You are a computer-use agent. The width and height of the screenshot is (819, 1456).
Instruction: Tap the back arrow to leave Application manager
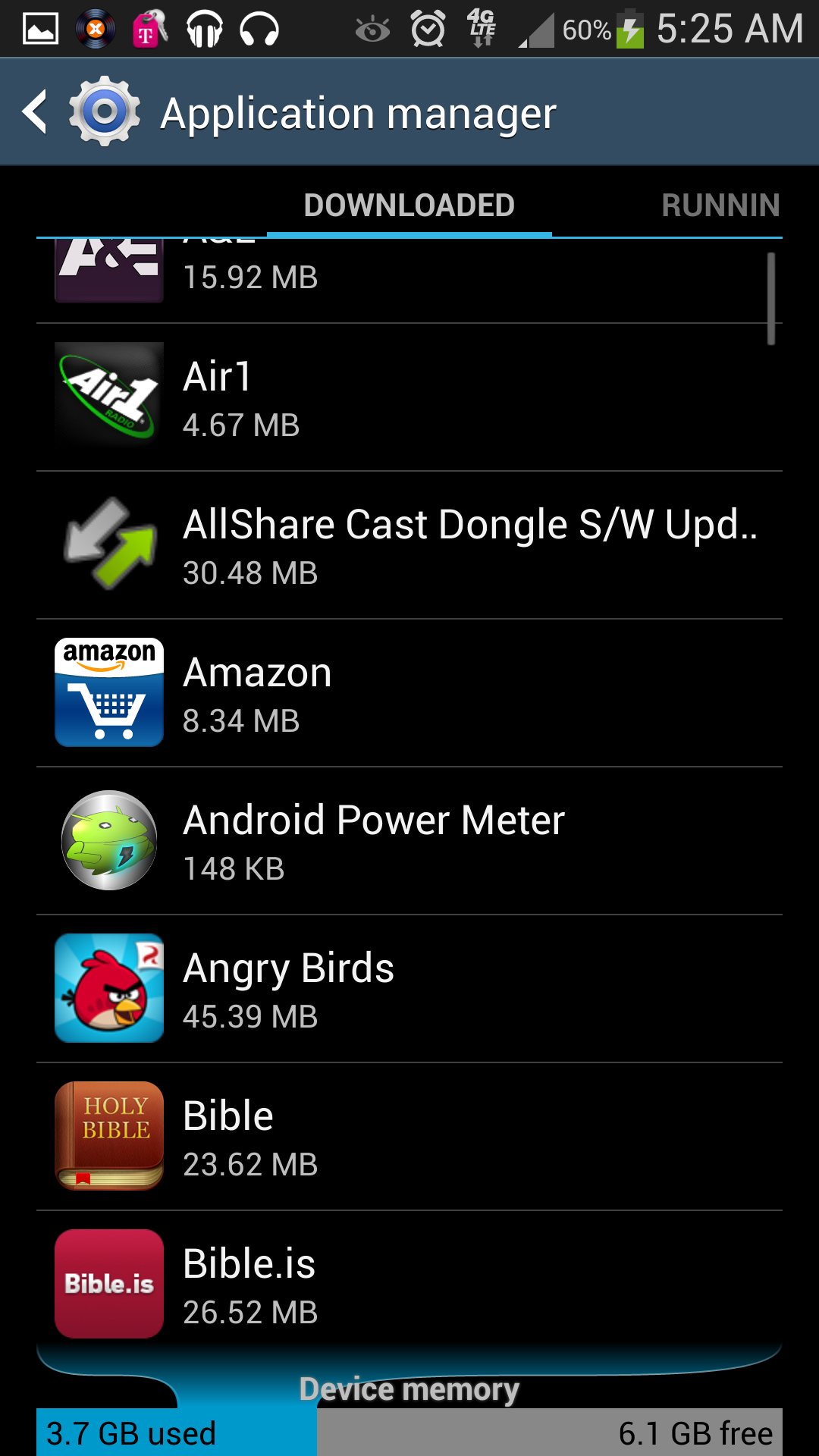coord(34,111)
